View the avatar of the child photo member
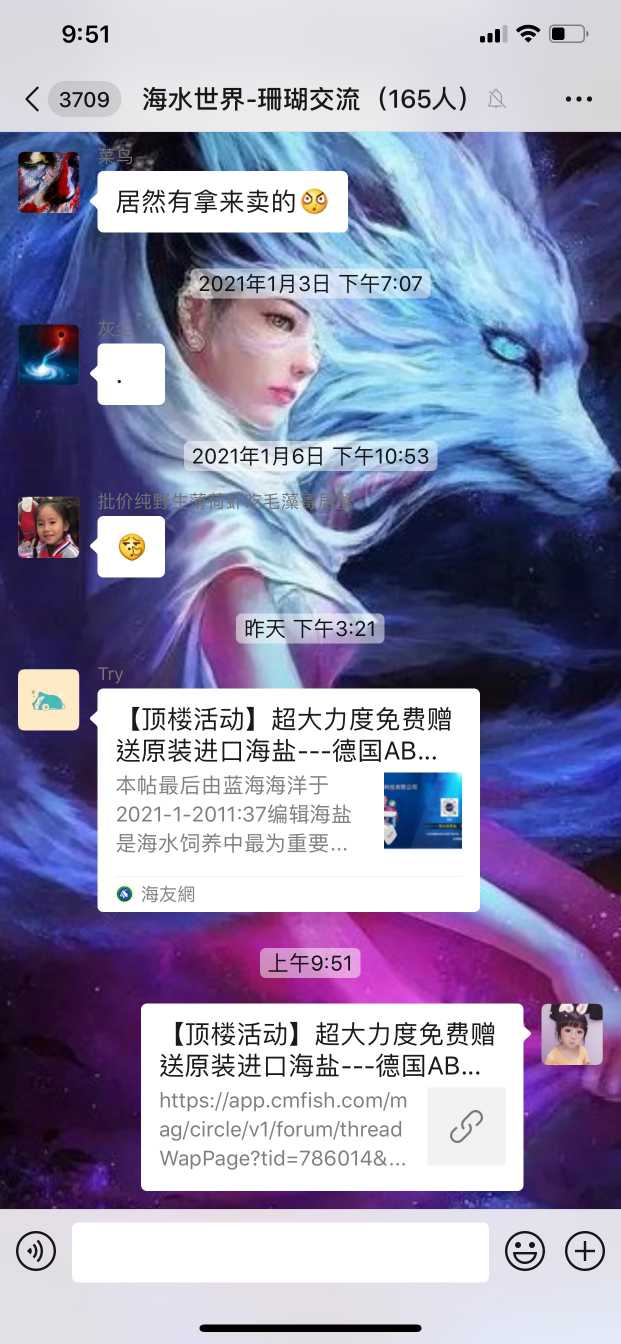This screenshot has width=621, height=1344. 48,527
